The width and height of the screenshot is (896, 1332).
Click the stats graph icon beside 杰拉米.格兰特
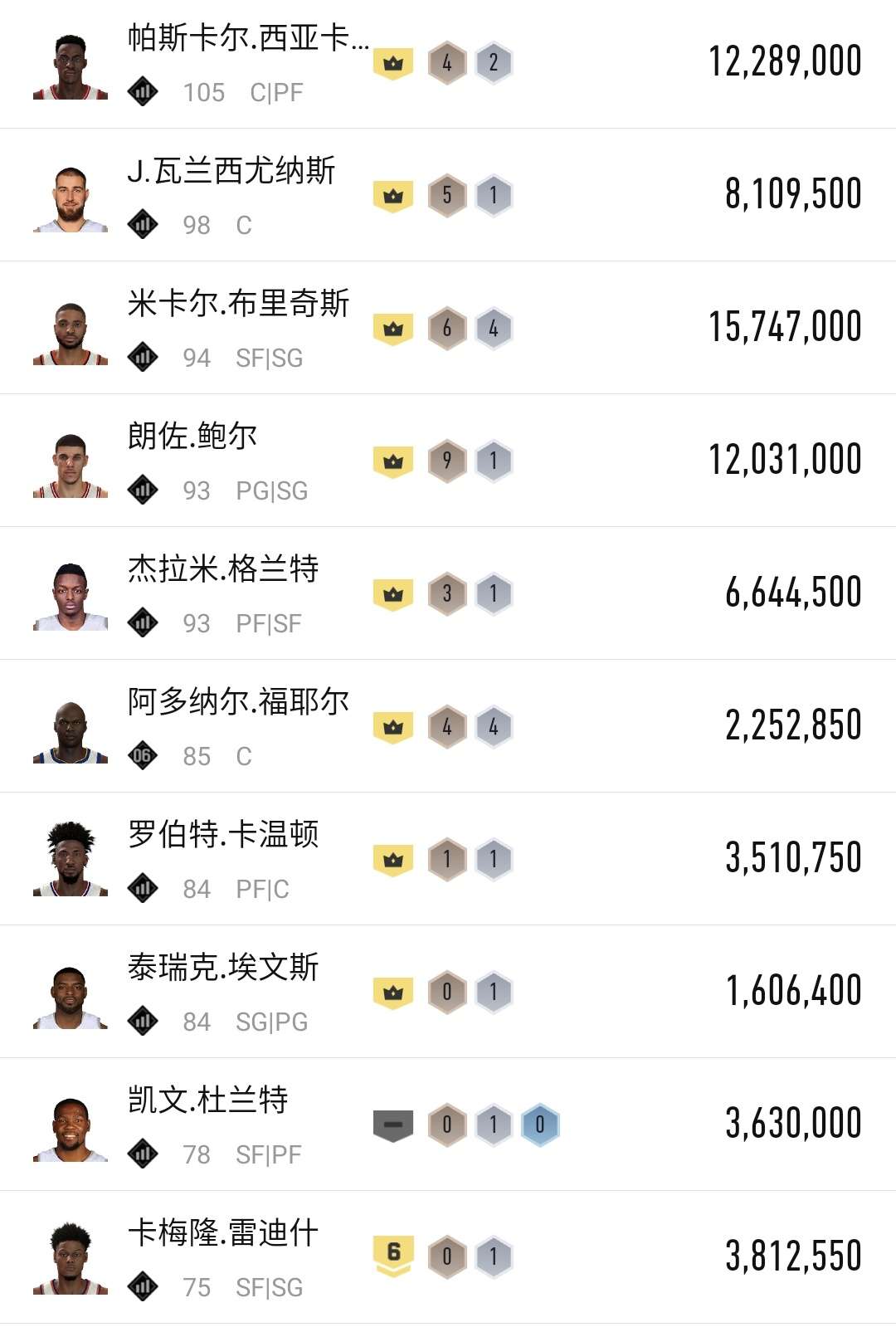[143, 623]
